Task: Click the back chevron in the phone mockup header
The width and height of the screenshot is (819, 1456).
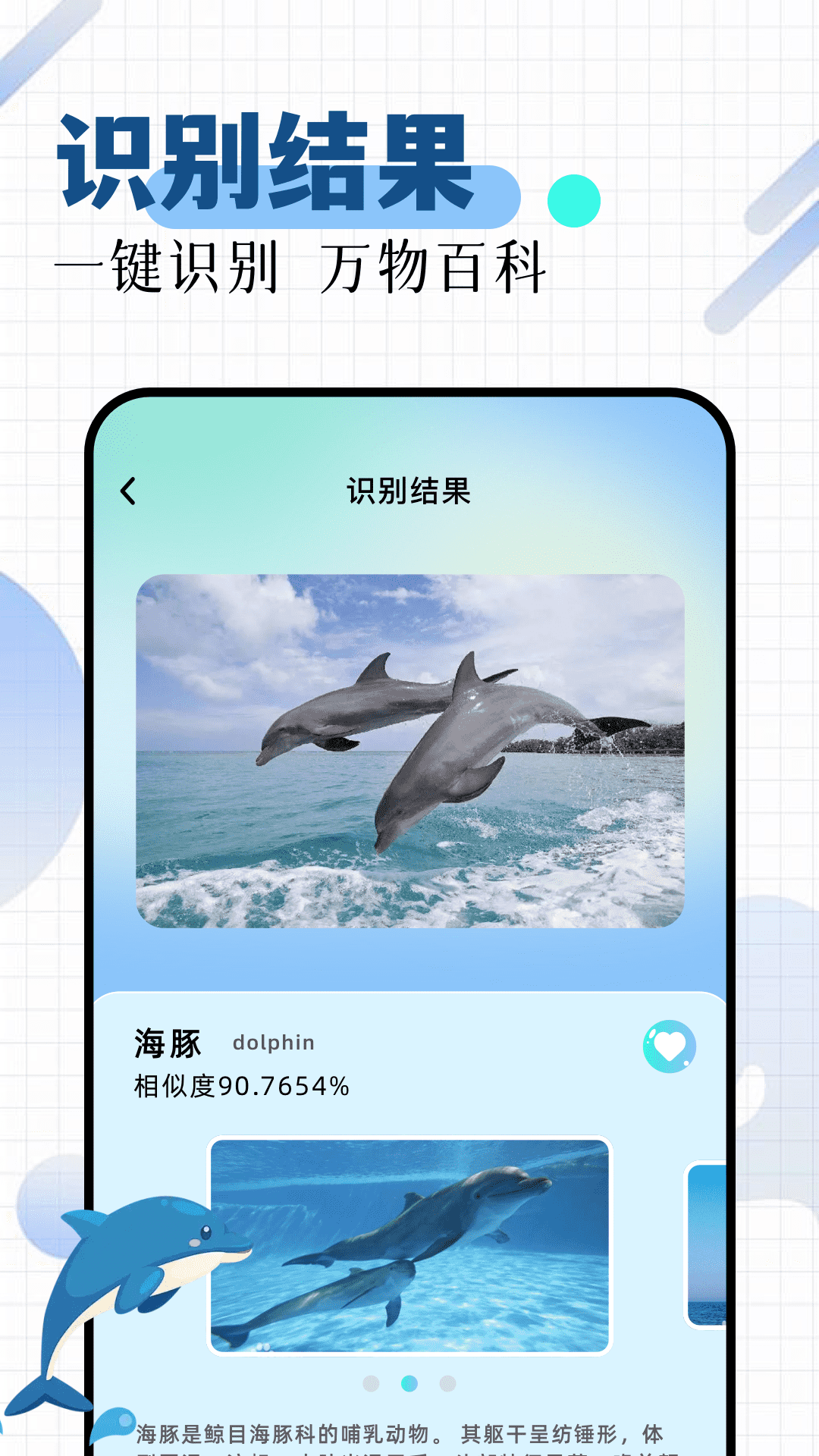Action: click(x=128, y=491)
